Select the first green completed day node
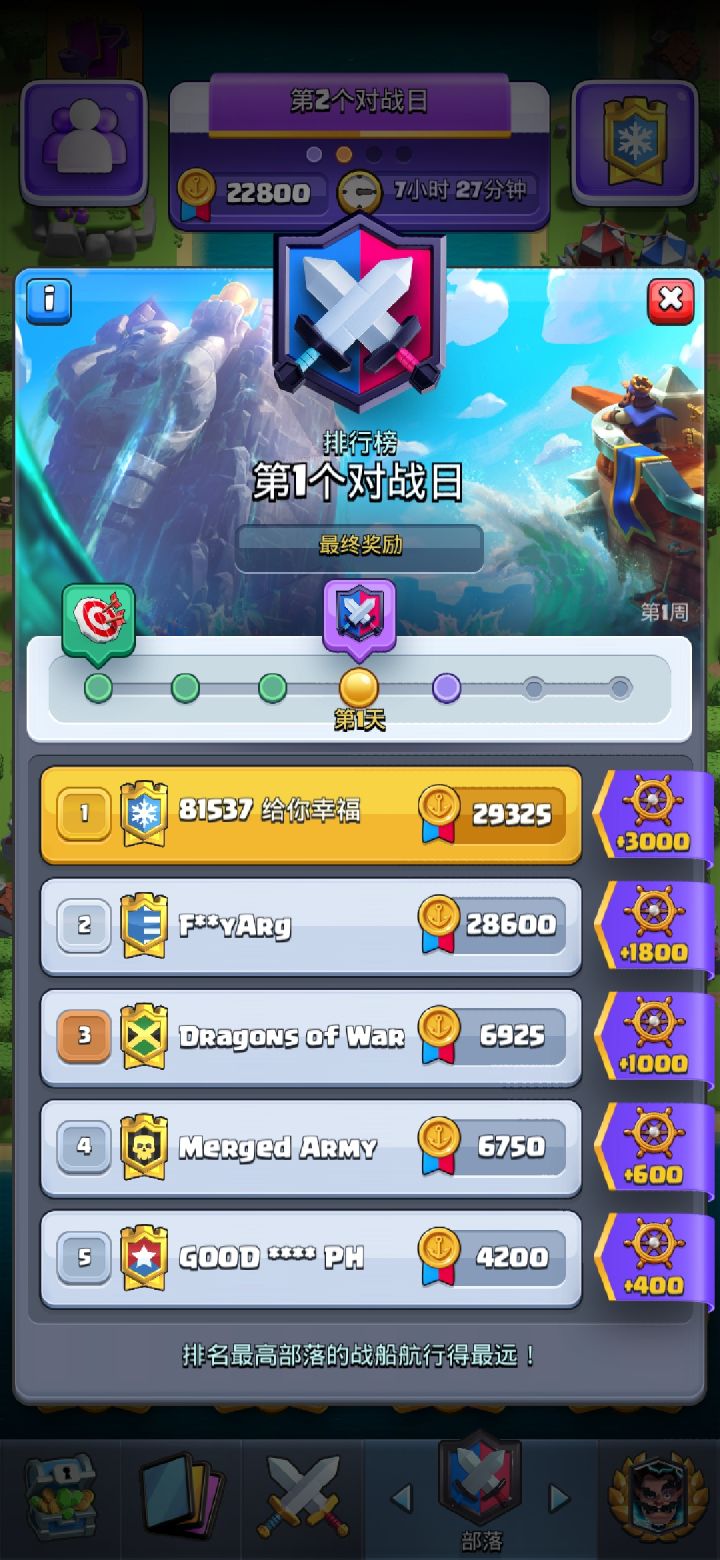 97,687
